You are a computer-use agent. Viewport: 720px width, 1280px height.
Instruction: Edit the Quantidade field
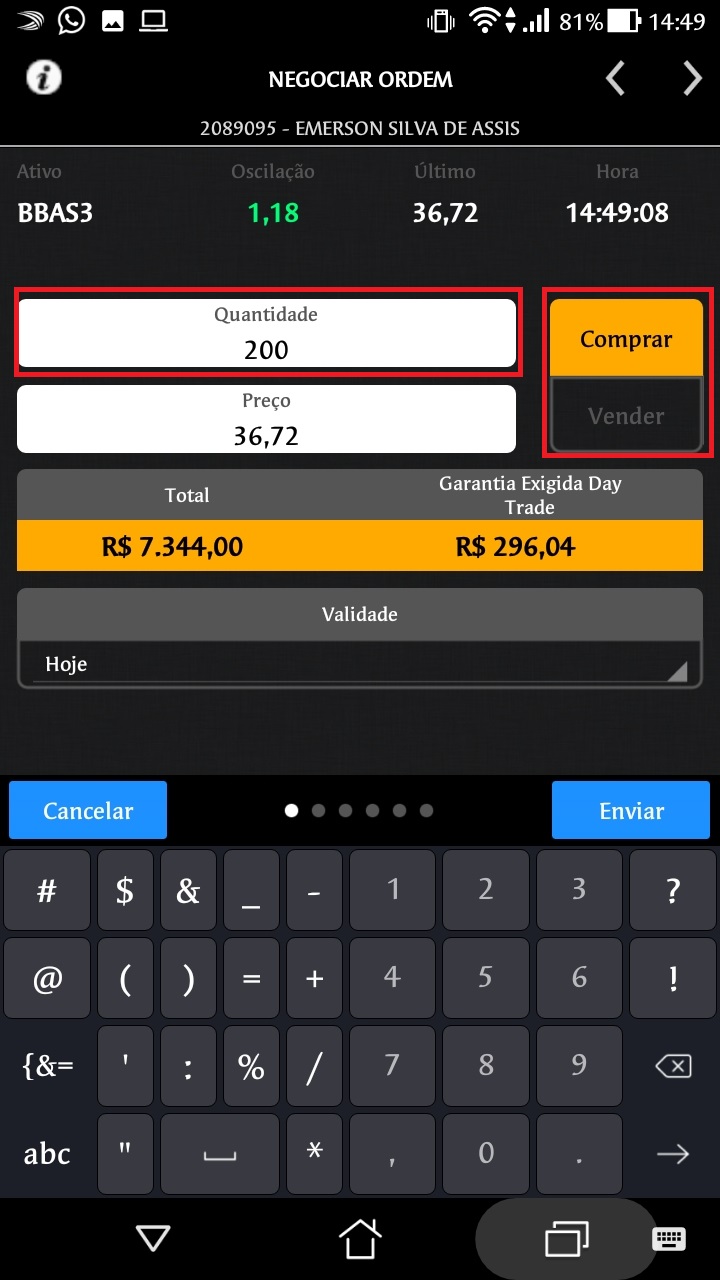266,333
